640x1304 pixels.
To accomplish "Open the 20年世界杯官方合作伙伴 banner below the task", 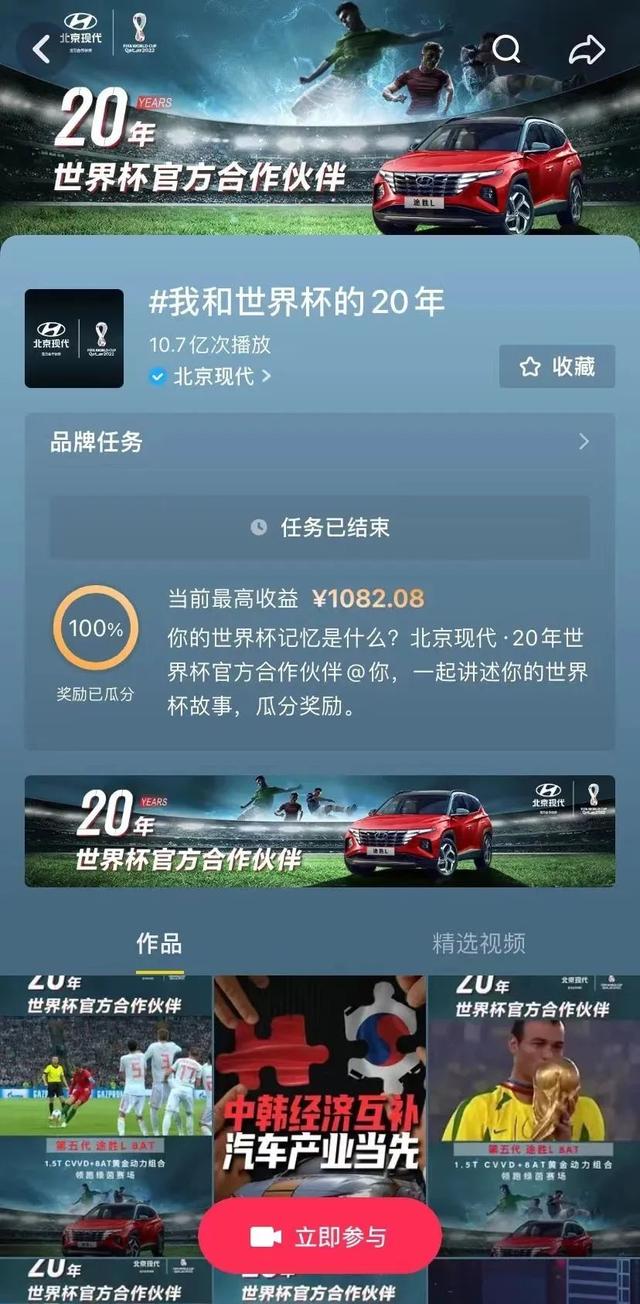I will coord(320,831).
